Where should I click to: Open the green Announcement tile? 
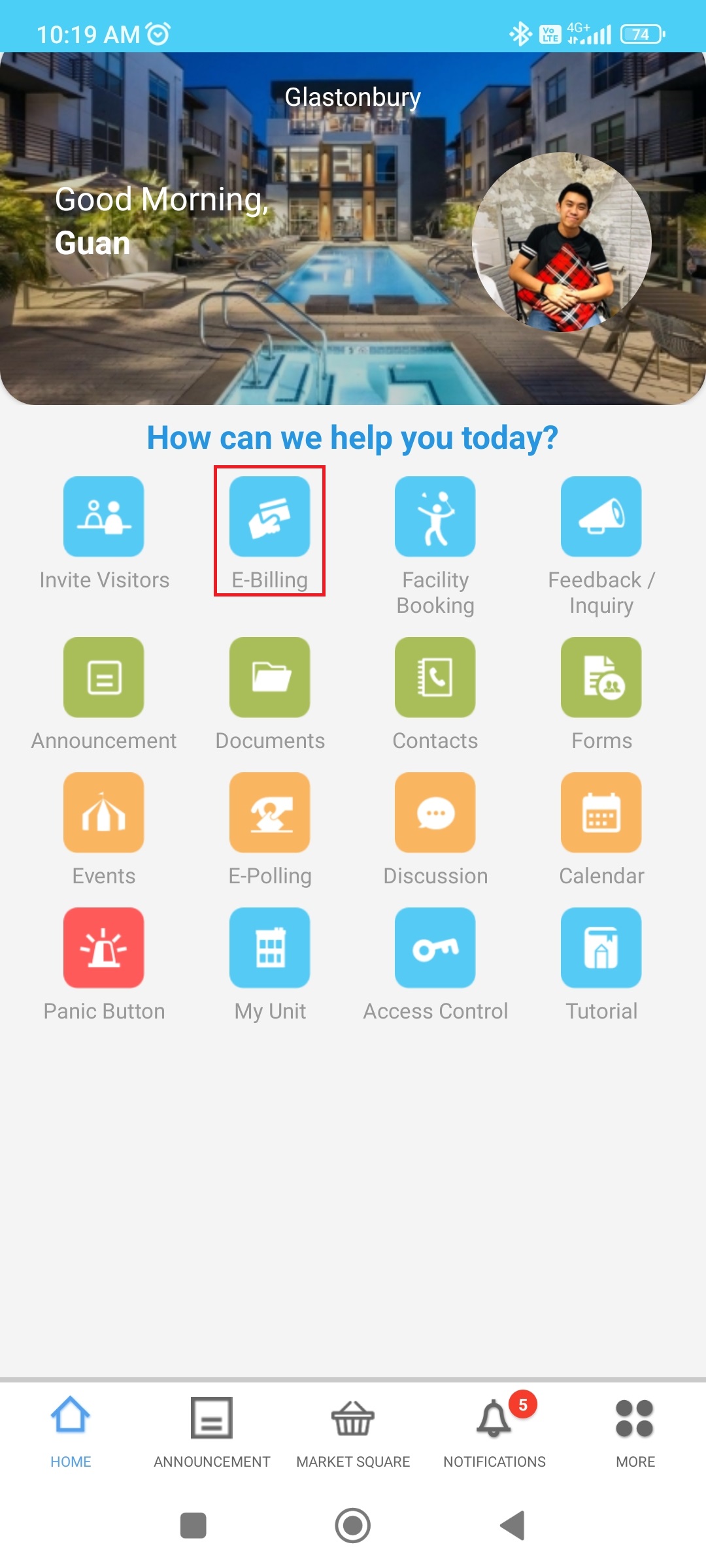tap(103, 678)
